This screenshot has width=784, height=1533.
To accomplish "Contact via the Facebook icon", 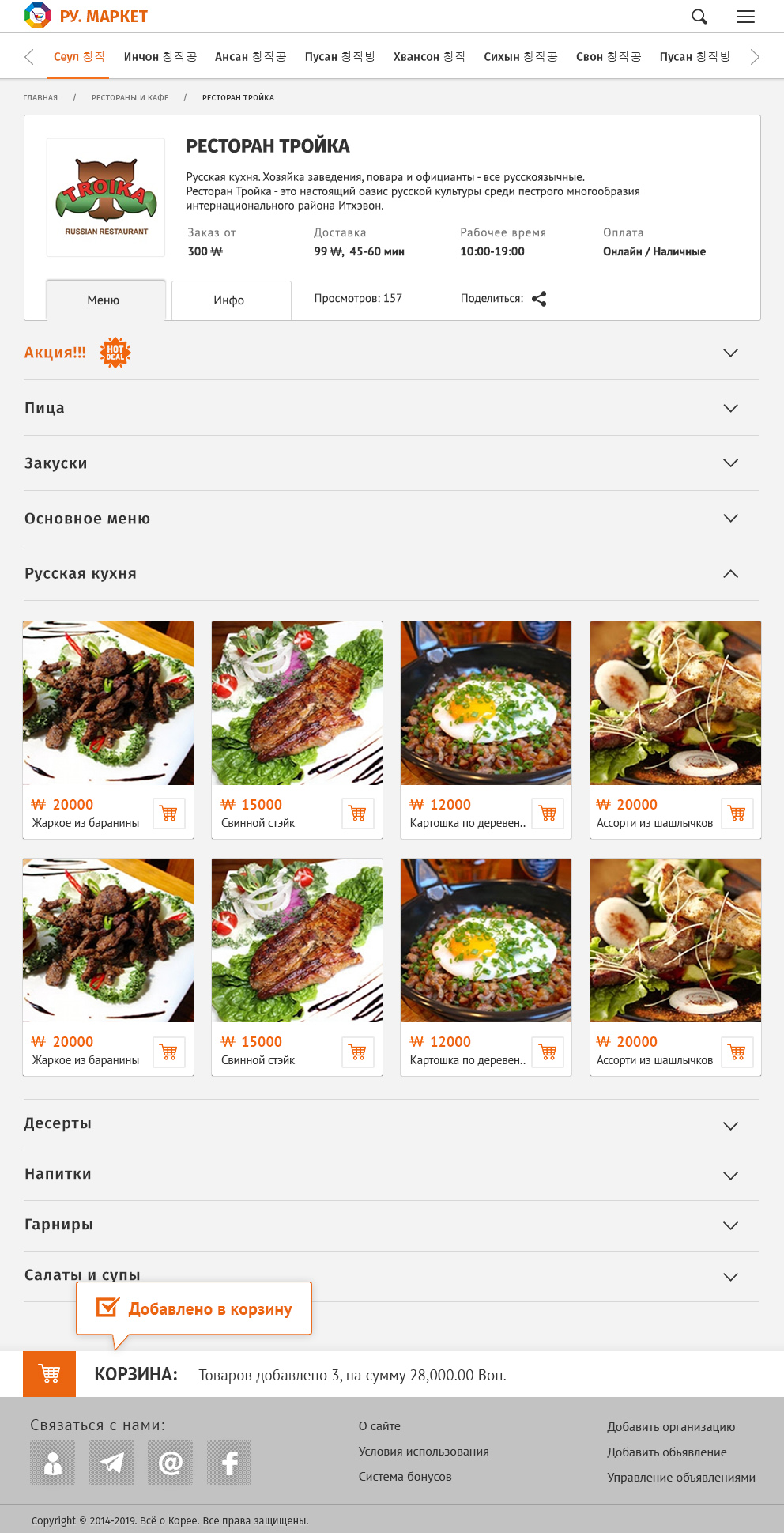I will pos(229,1463).
